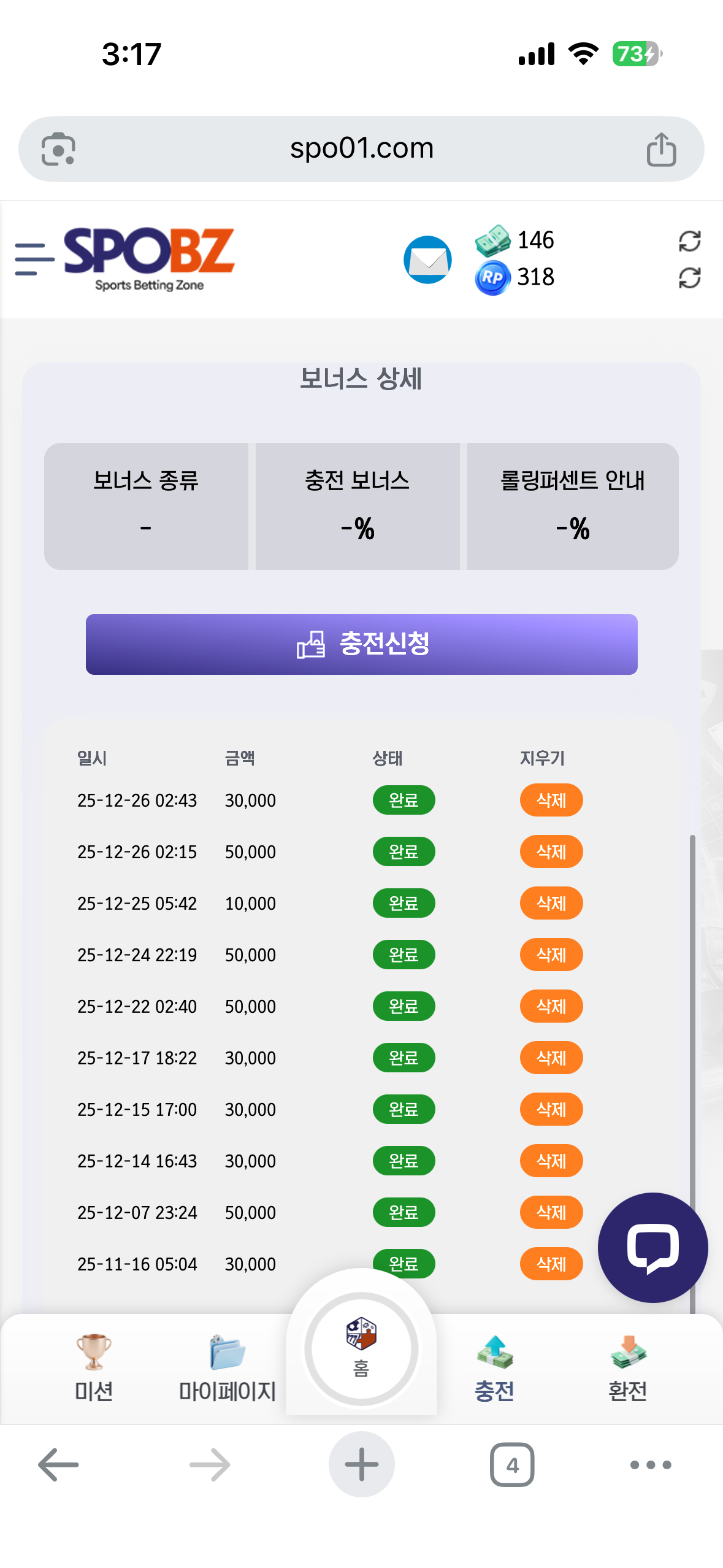The height and width of the screenshot is (1568, 723).
Task: Refresh the RP balance of 318
Action: [x=689, y=278]
